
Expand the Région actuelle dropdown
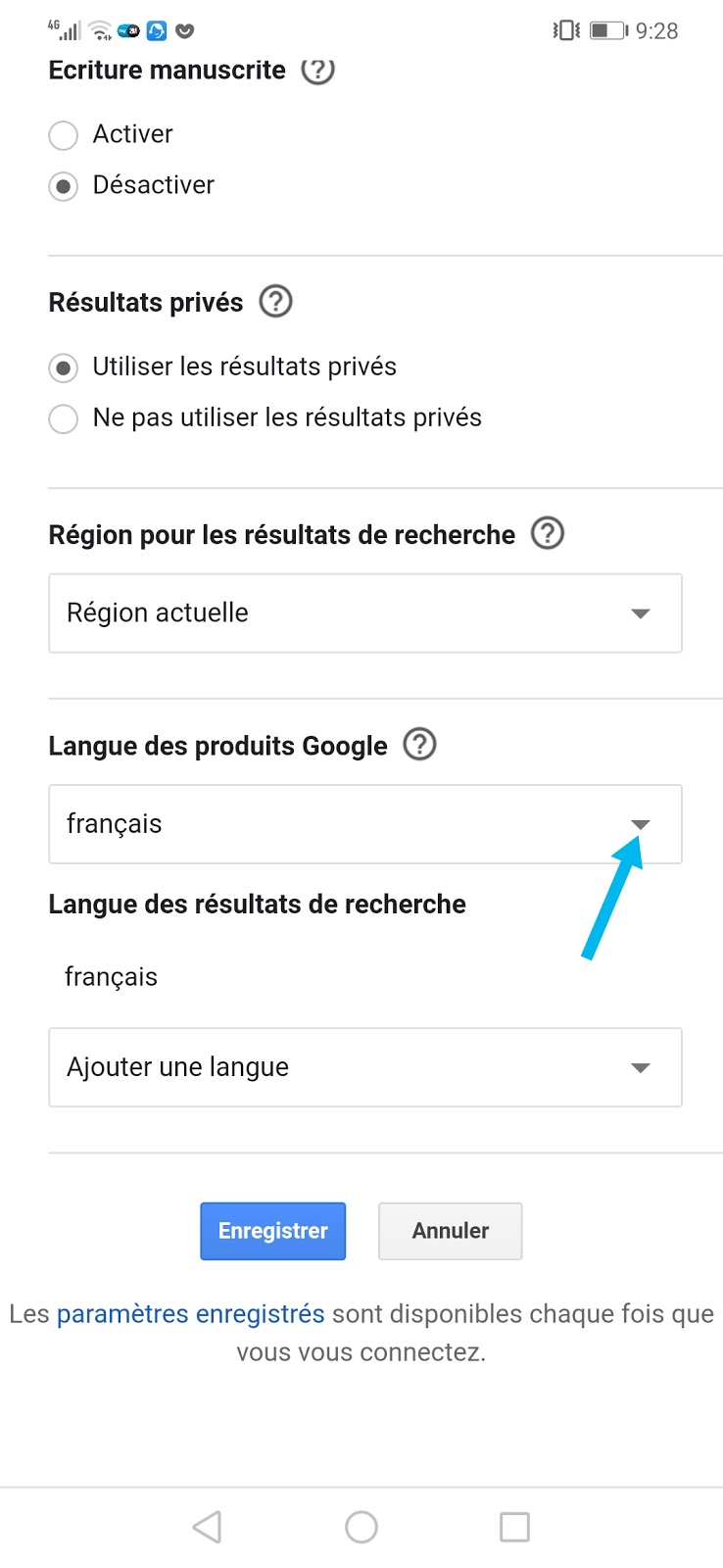(365, 613)
